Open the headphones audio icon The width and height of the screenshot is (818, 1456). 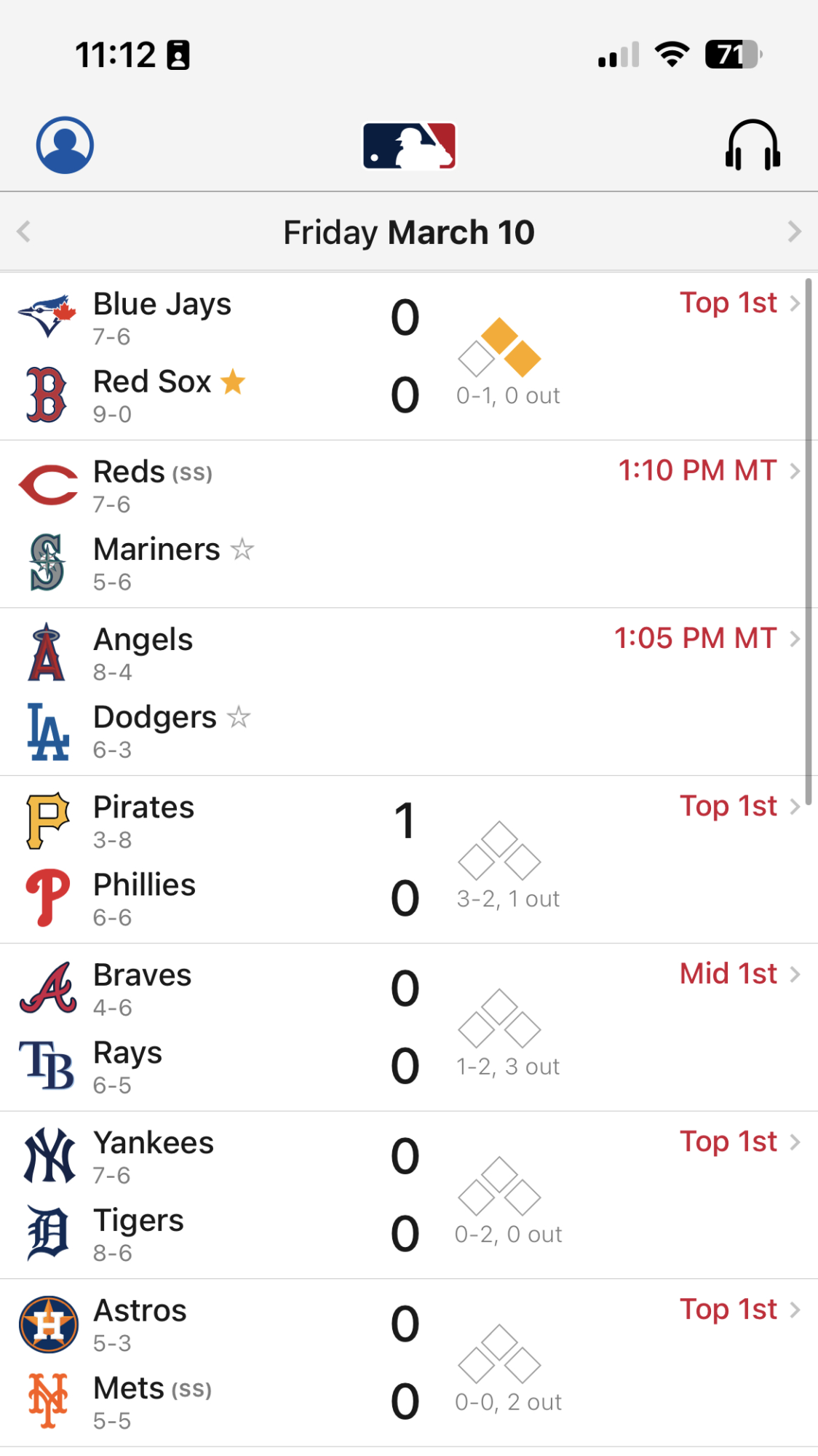[x=753, y=145]
